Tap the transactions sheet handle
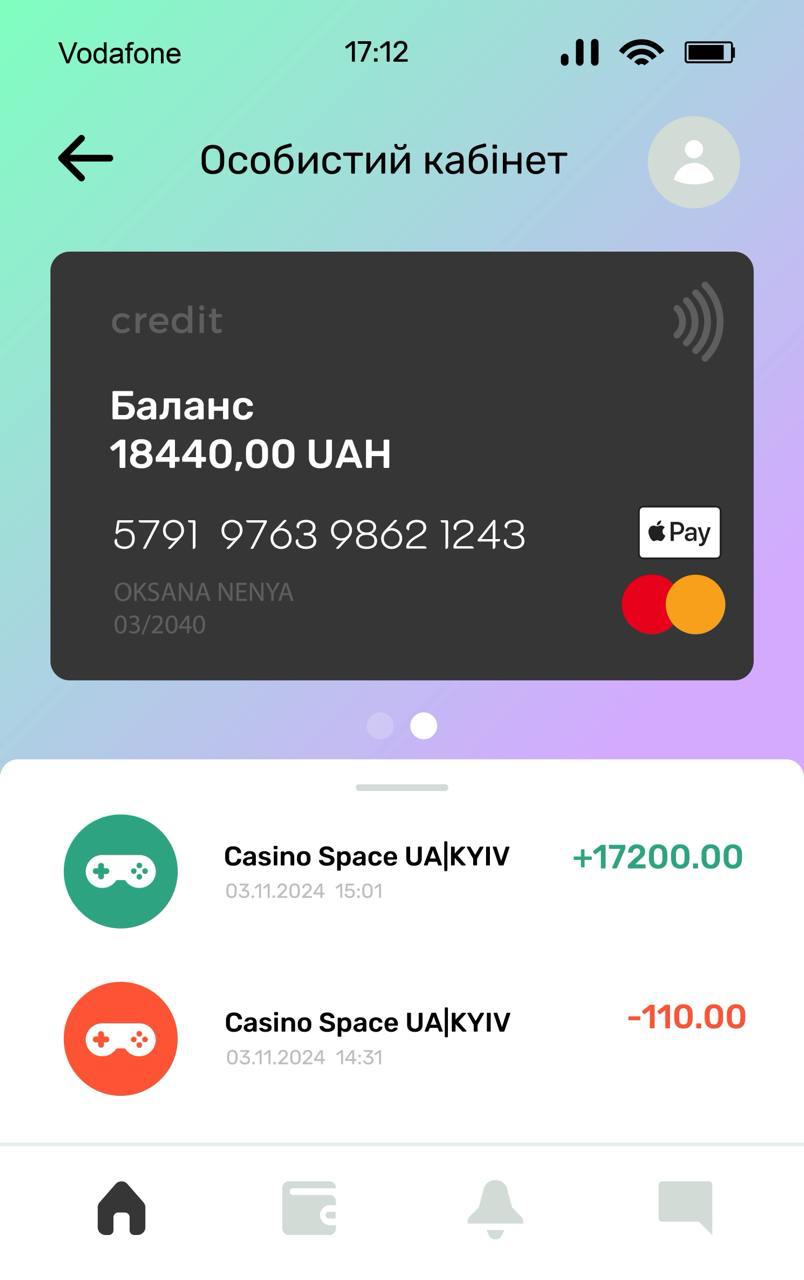804x1280 pixels. point(402,788)
